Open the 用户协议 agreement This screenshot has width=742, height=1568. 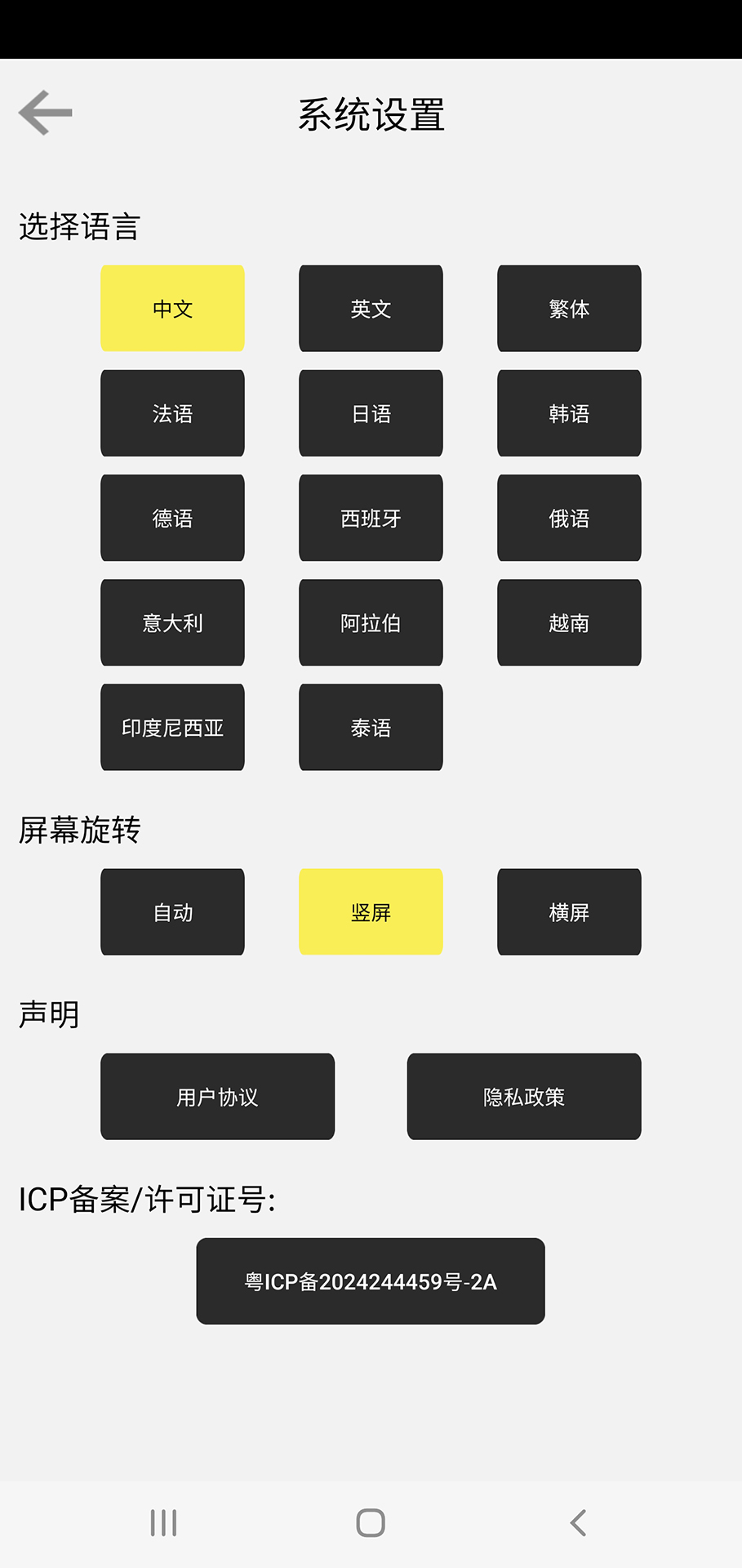[x=217, y=1097]
